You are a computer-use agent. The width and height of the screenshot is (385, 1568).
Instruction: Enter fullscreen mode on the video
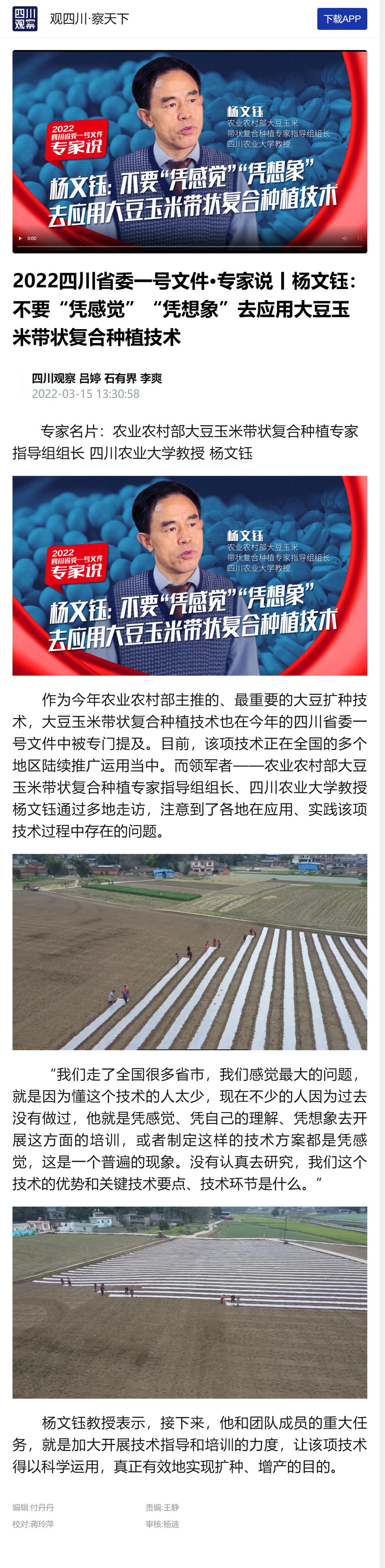tap(359, 238)
